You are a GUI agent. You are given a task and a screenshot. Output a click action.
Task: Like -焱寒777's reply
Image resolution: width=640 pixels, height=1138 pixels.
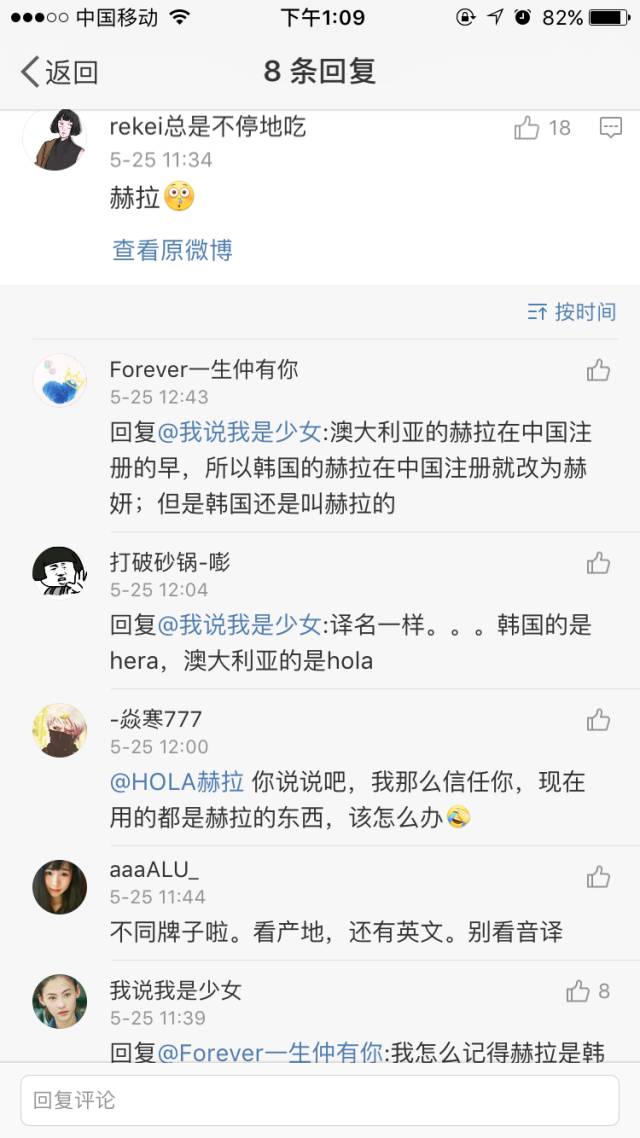pyautogui.click(x=598, y=720)
